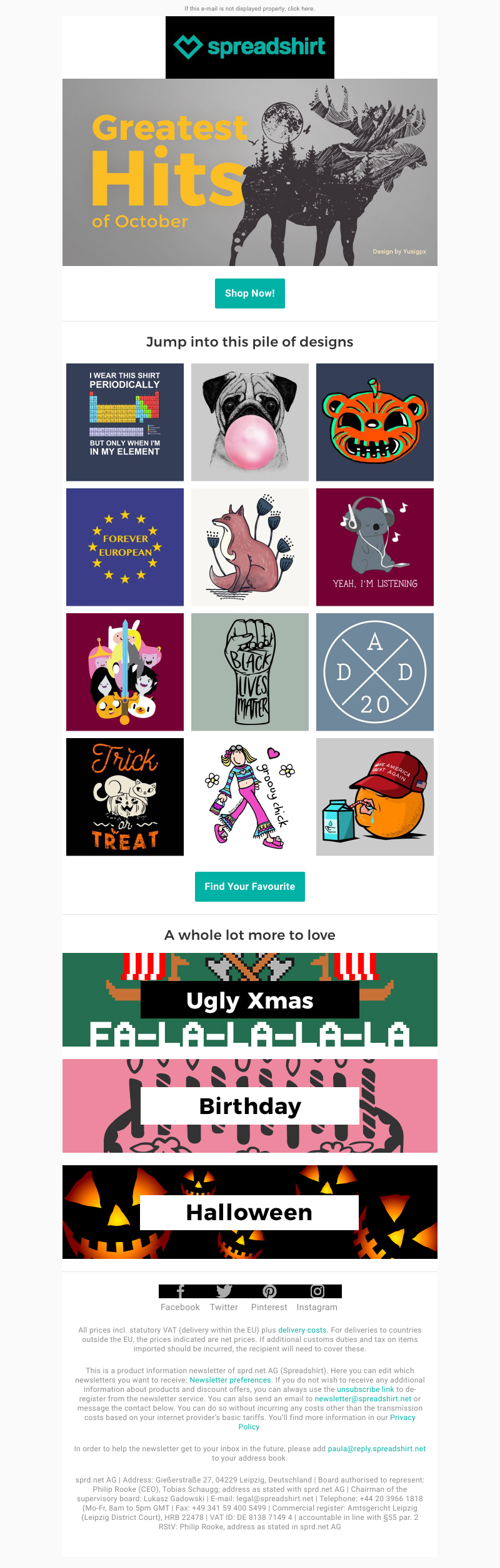View the Trick or Treat cat design
Viewport: 500px width, 1568px height.
pyautogui.click(x=125, y=797)
